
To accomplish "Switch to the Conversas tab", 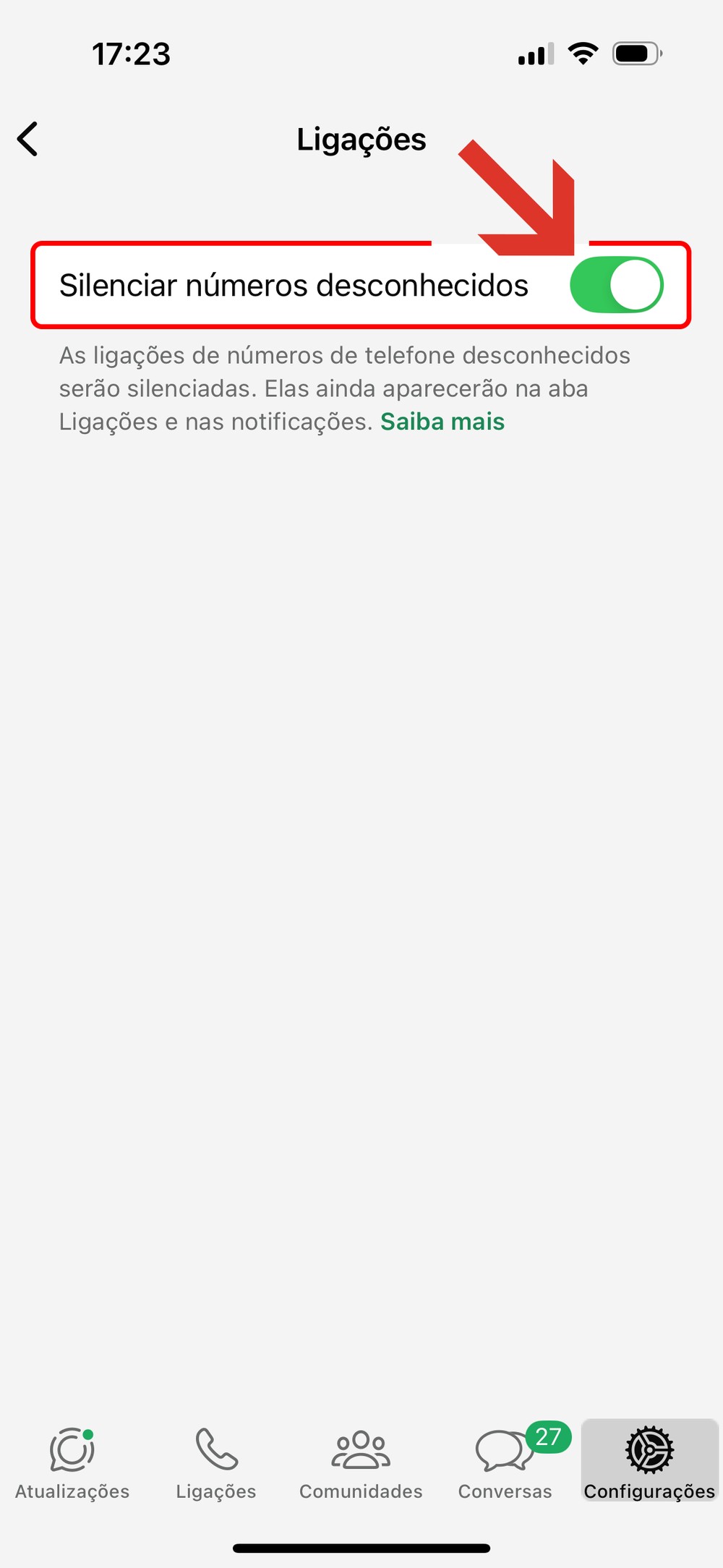I will (505, 1462).
